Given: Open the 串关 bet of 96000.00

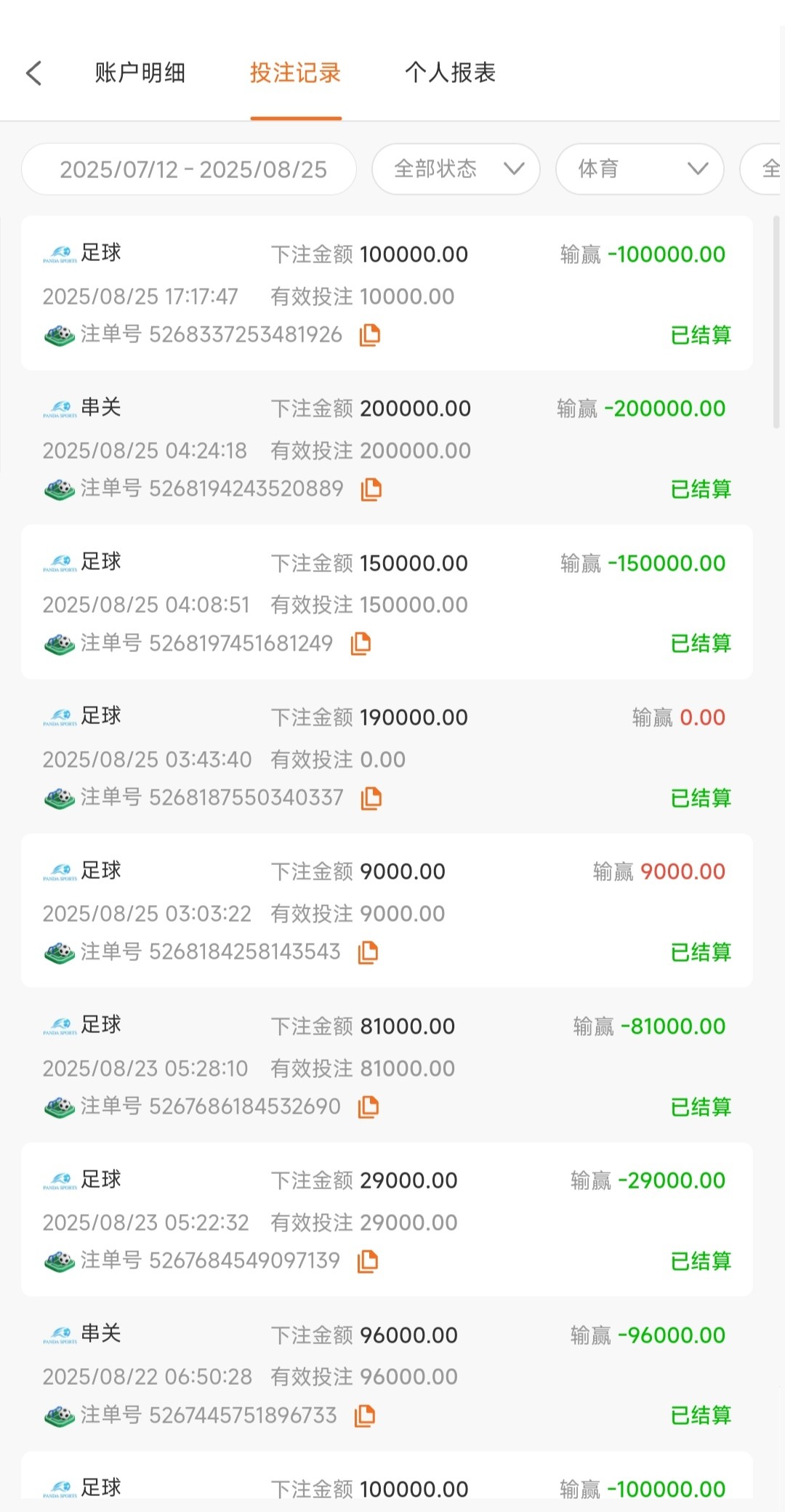Looking at the screenshot, I should coord(387,1375).
